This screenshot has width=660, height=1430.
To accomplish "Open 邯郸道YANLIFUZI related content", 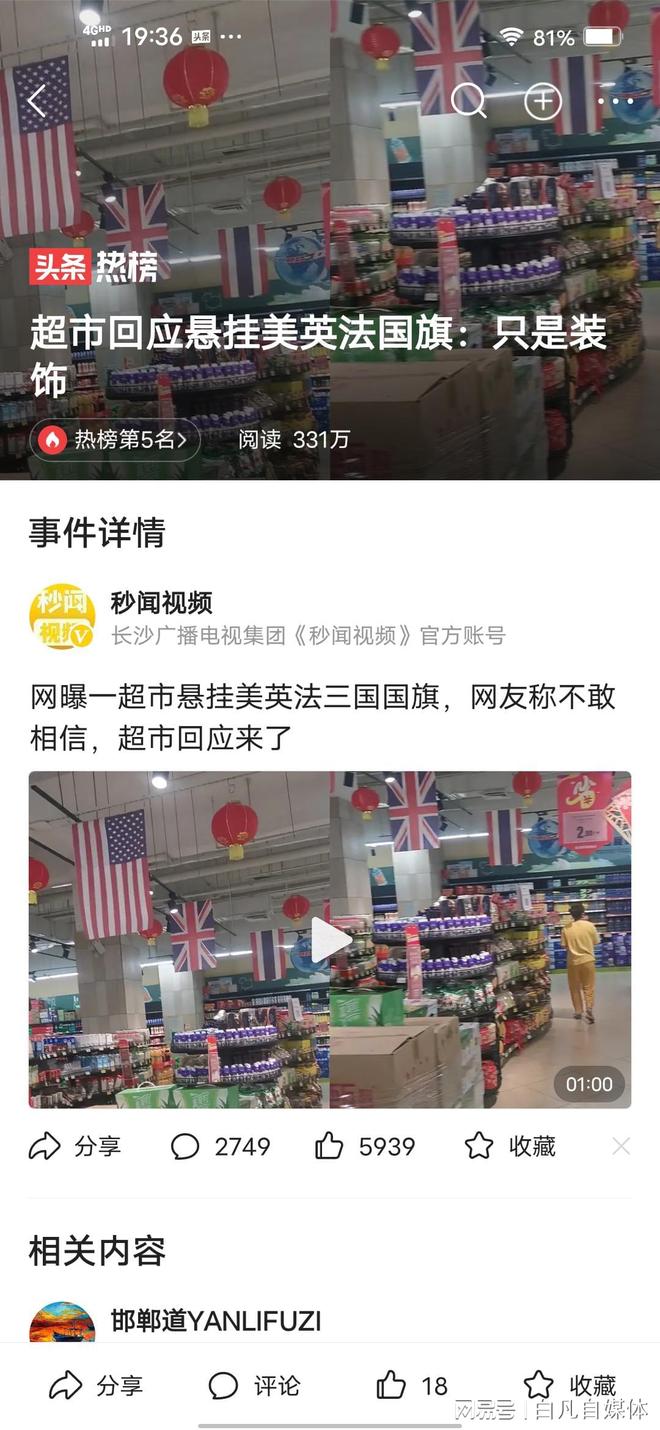I will pos(215,1320).
